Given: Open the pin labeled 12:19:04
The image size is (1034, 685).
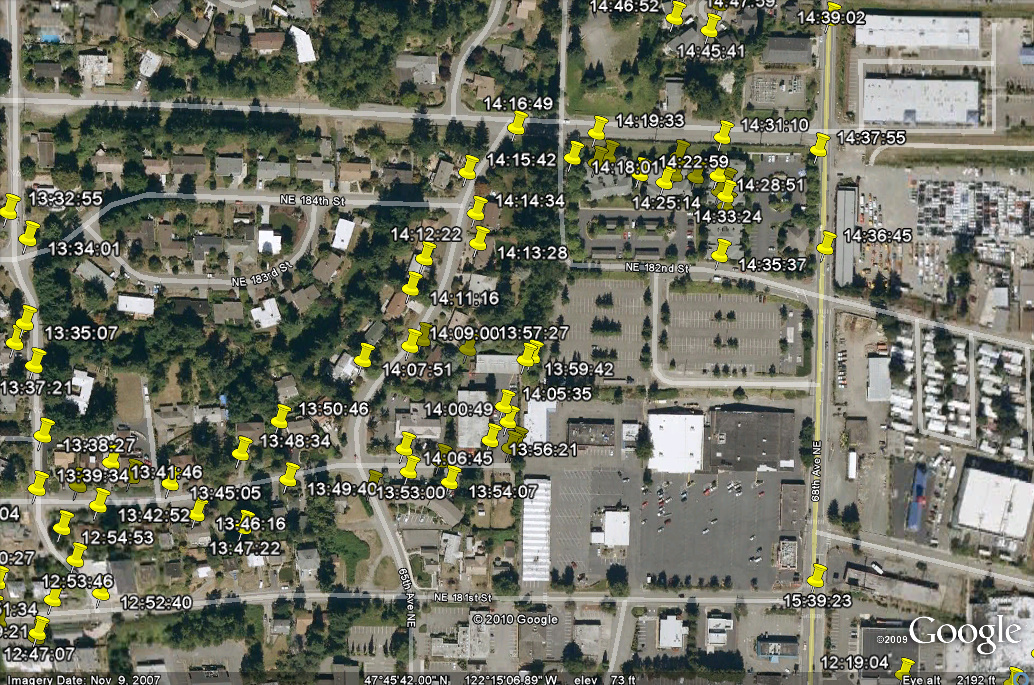Looking at the screenshot, I should click(905, 668).
